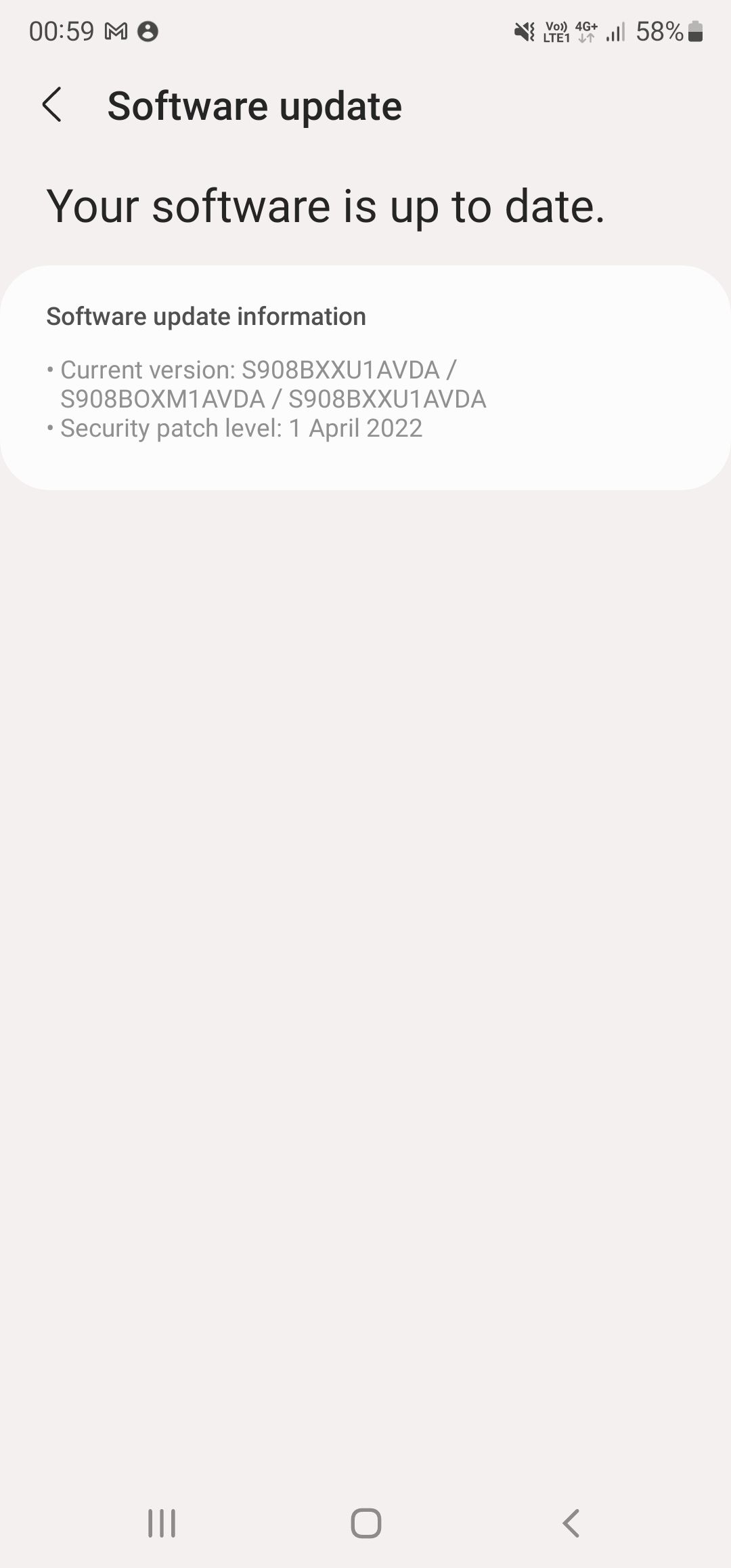Tap the system back button

point(571,1523)
